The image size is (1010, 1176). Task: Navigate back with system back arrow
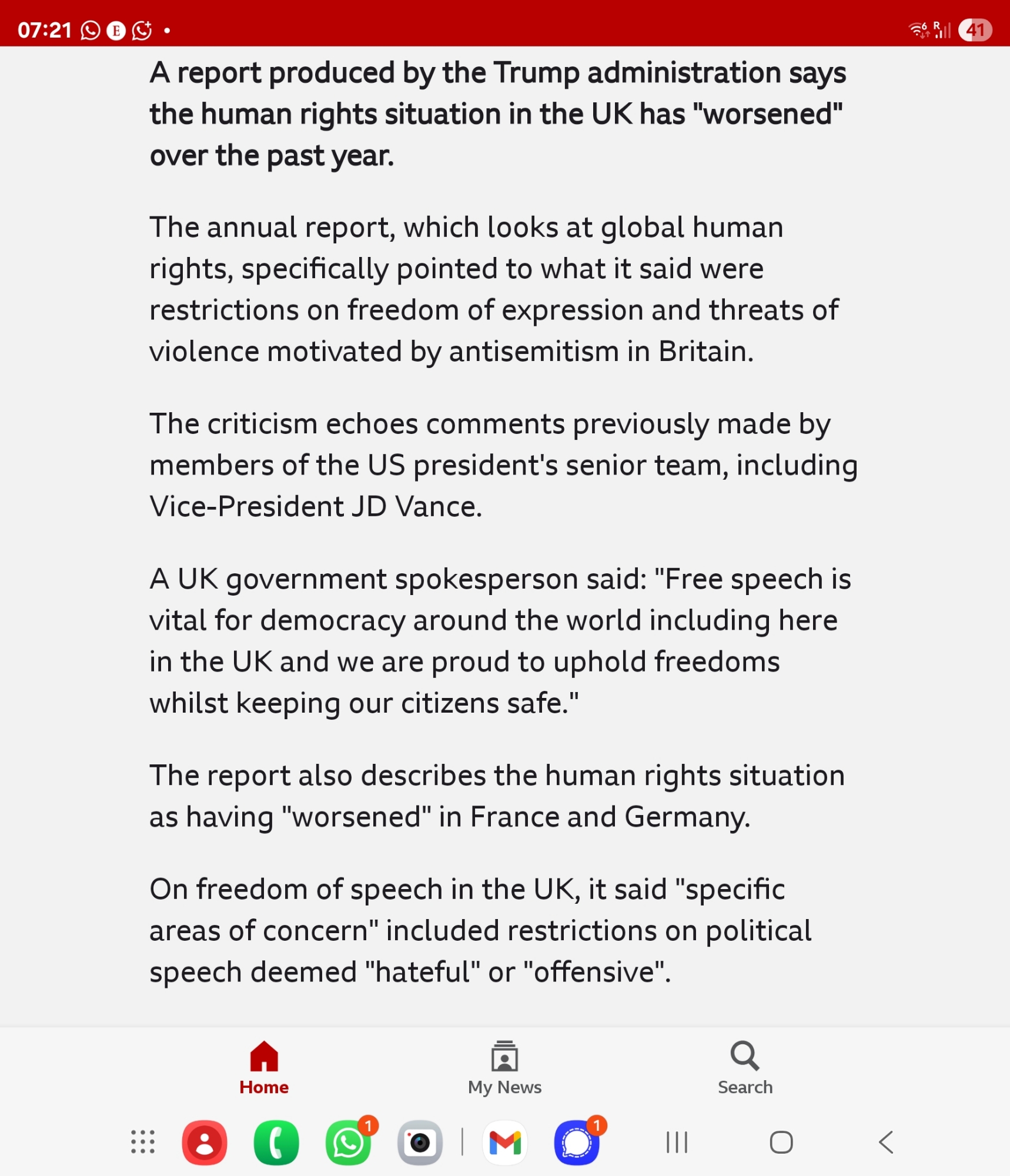[886, 1142]
